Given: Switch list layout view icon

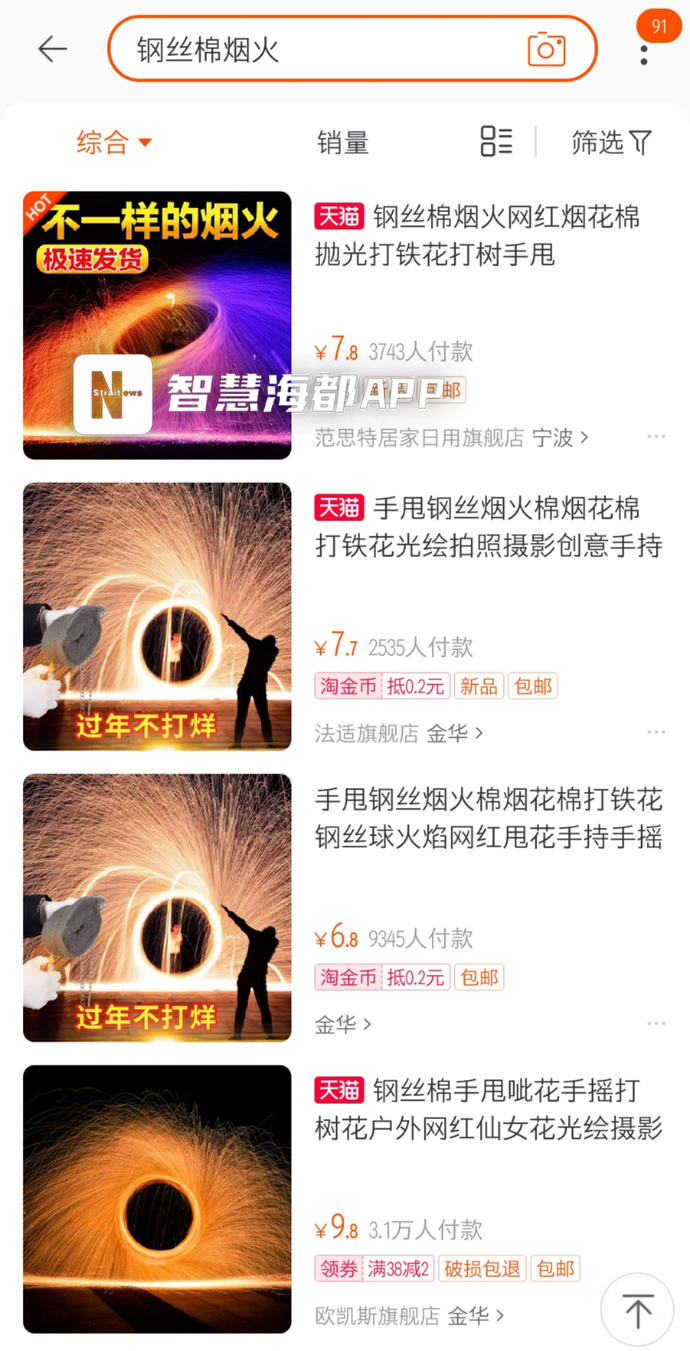Looking at the screenshot, I should click(496, 142).
